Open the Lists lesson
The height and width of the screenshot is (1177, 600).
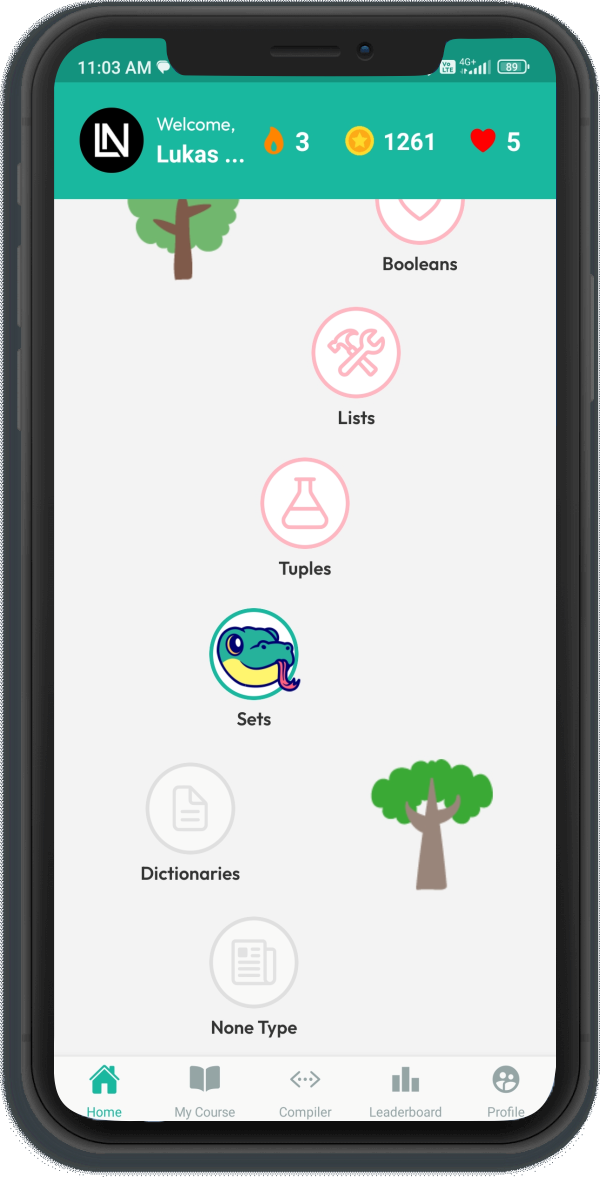pos(356,353)
